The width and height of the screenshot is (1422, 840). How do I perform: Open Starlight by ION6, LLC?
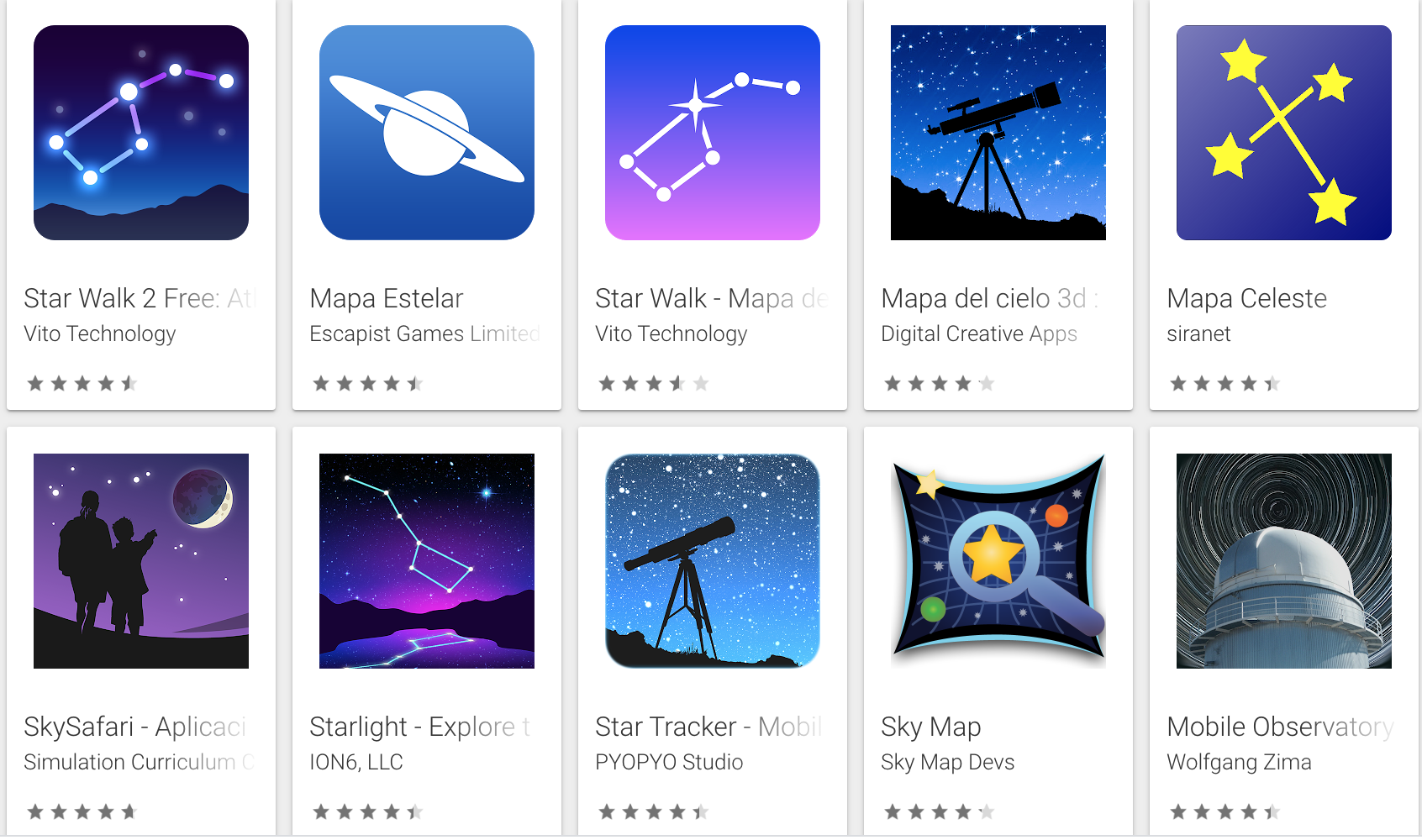426,561
